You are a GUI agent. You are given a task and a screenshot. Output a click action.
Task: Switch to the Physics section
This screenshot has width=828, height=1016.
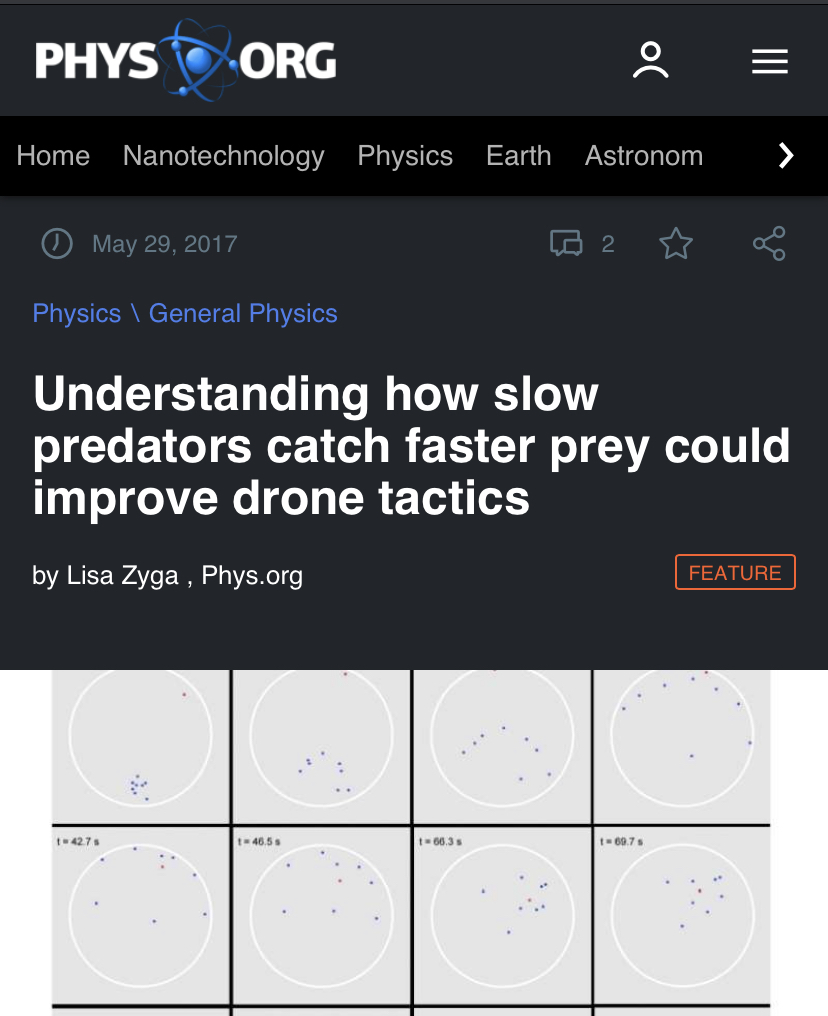(x=405, y=156)
